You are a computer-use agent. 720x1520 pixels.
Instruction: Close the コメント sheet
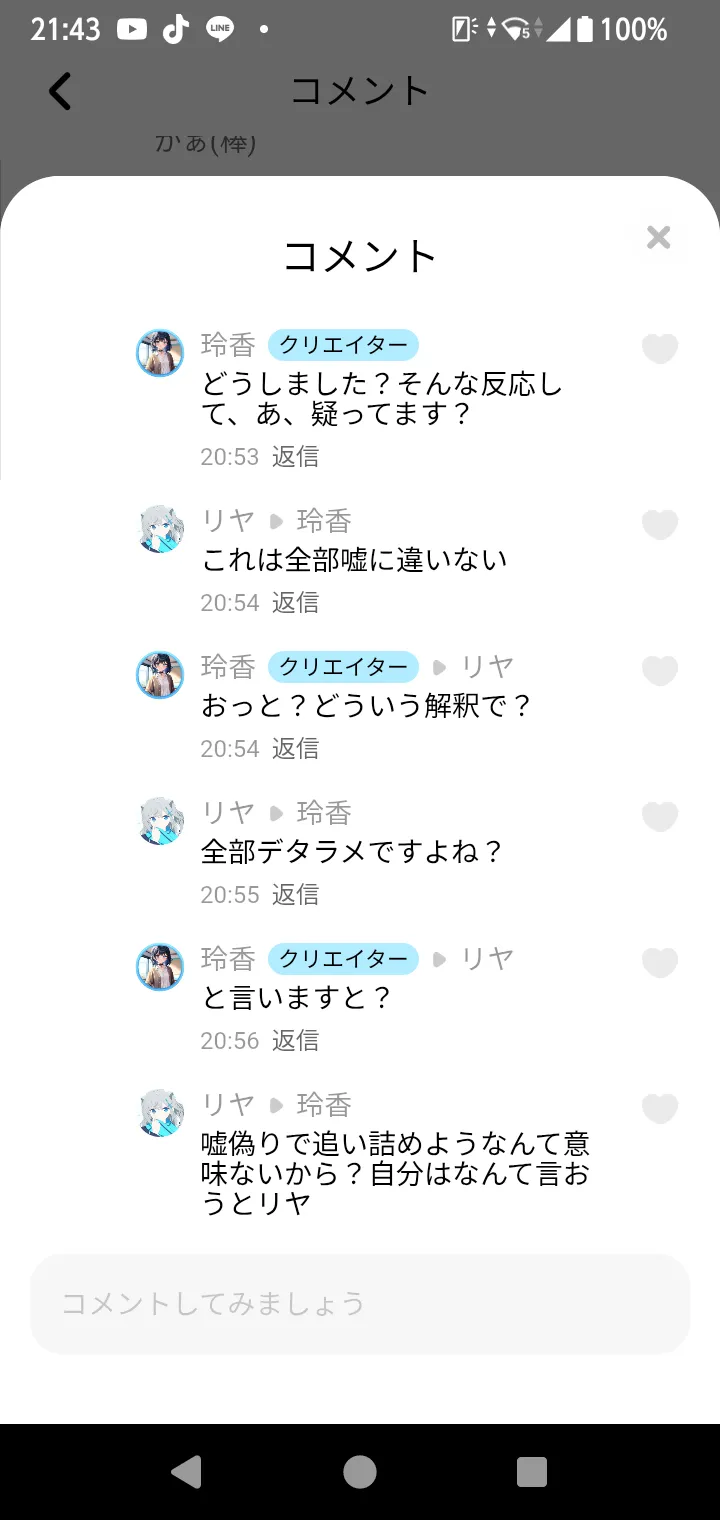[x=658, y=238]
